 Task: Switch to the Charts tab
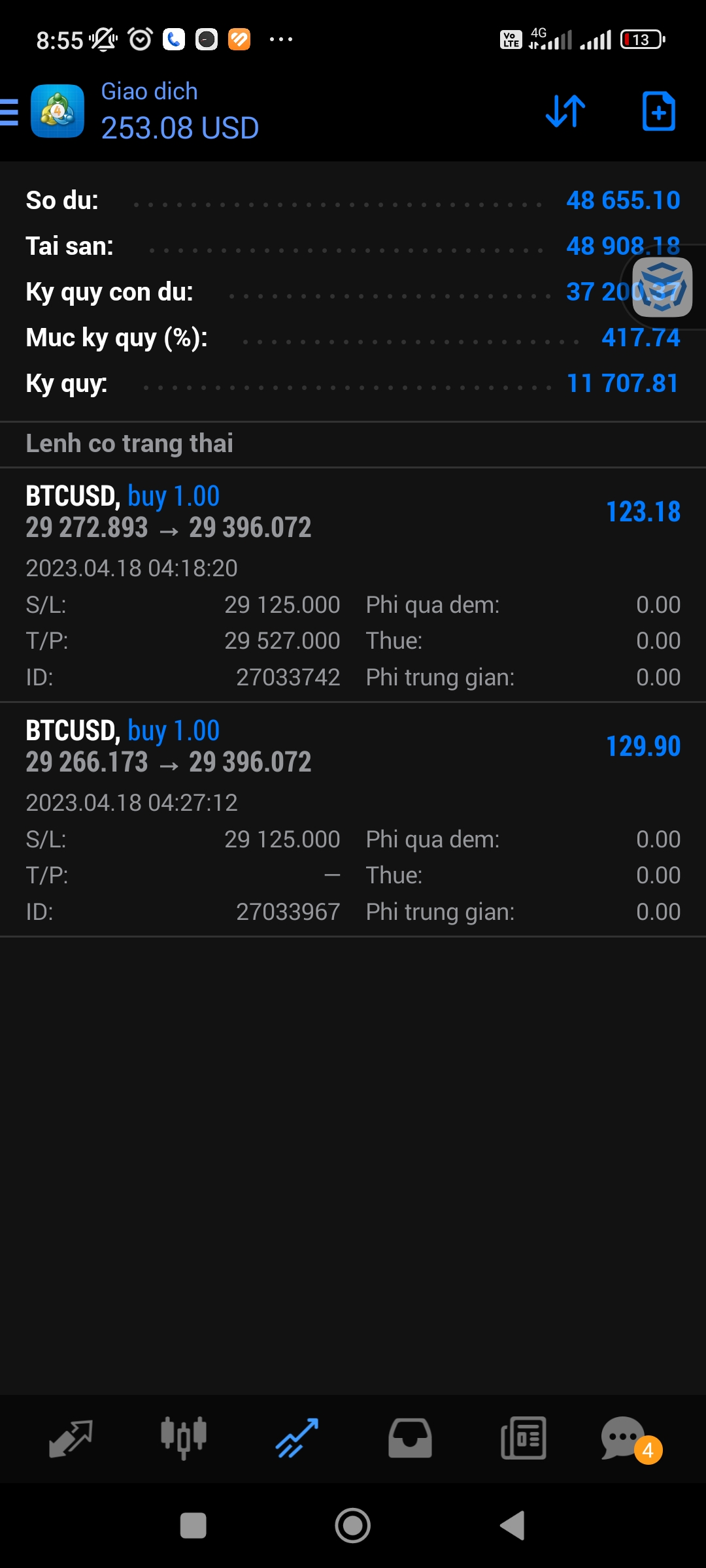184,1439
